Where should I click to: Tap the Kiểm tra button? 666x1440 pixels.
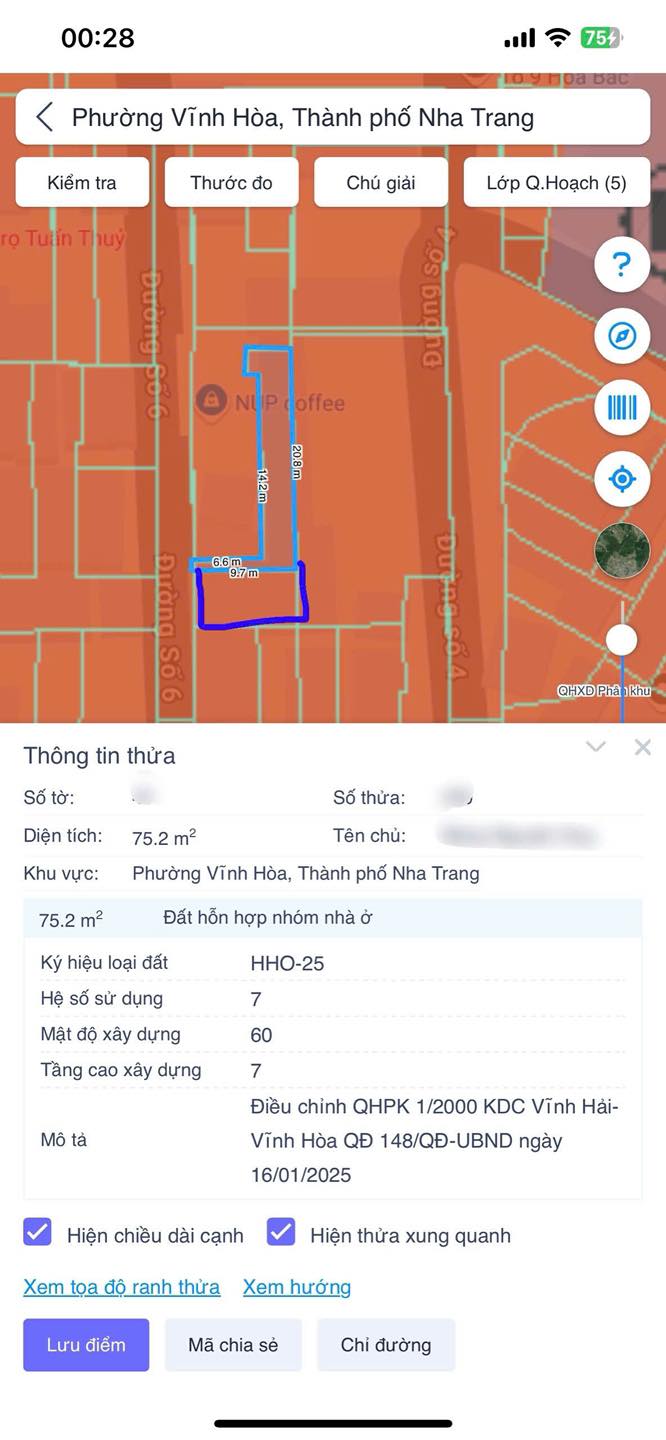click(82, 183)
